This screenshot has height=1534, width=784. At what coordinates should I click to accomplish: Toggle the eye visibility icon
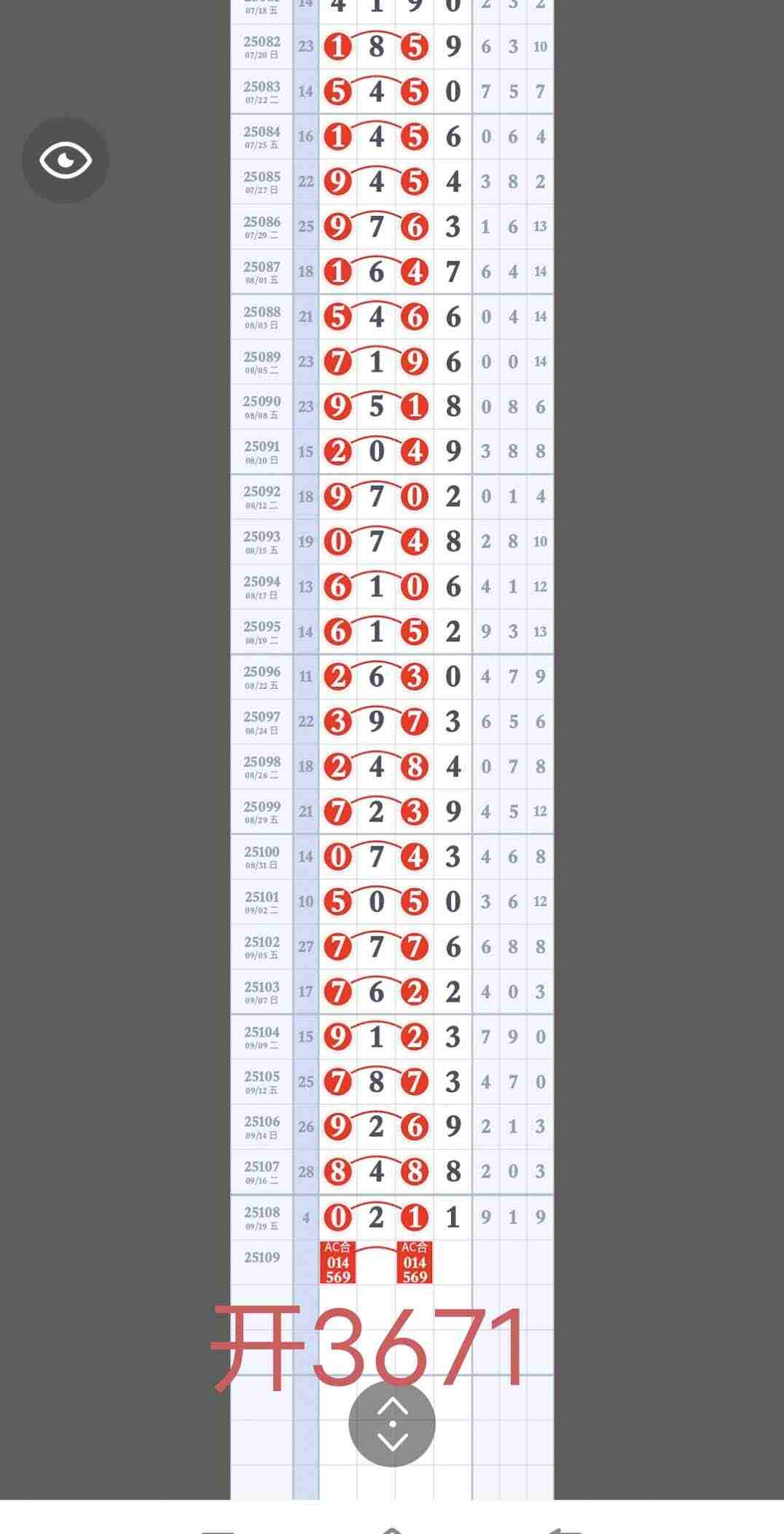coord(66,159)
